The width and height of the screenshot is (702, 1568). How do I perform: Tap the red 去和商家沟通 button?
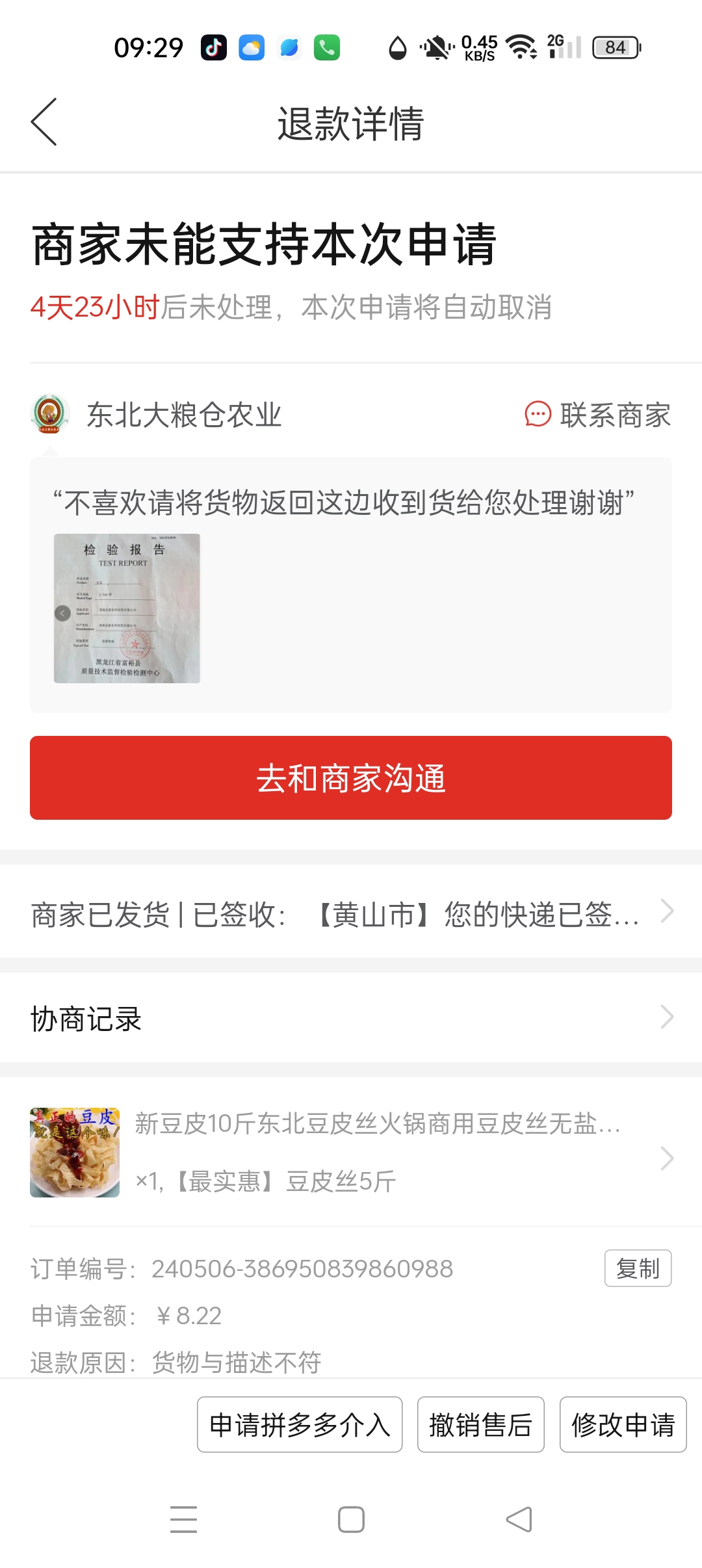coord(351,777)
